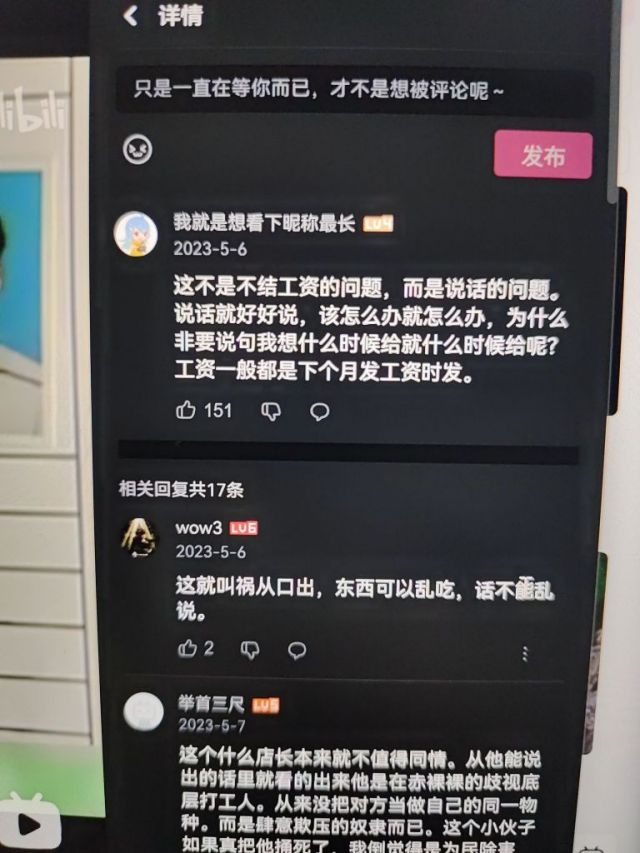Reply to wow3's comment
The image size is (640, 853).
297,650
